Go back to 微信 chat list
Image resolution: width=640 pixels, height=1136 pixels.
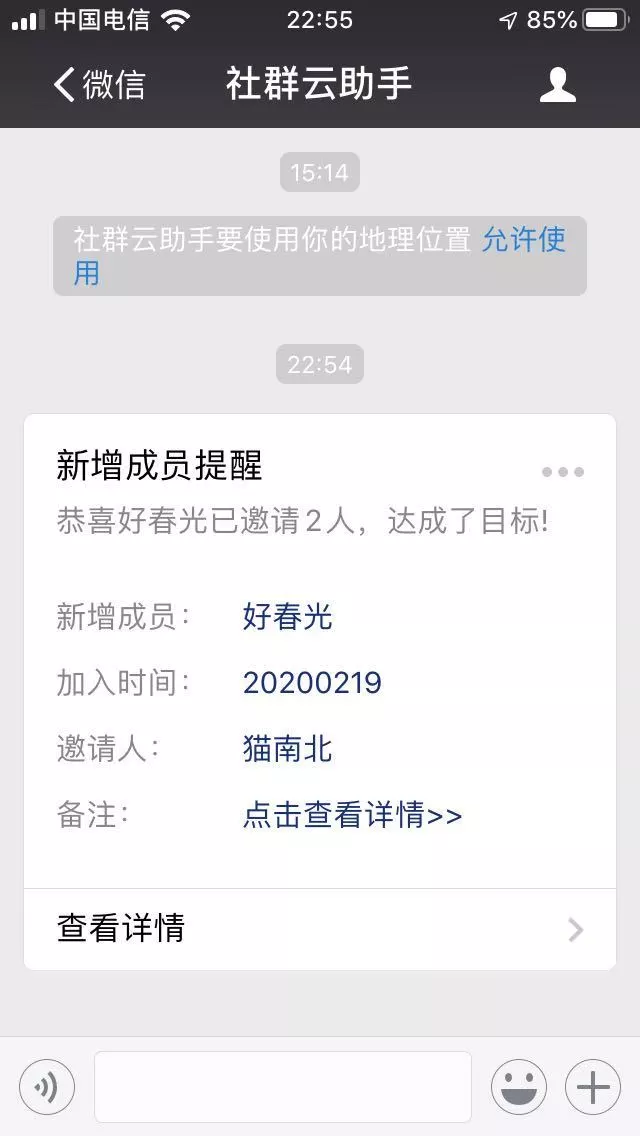98,85
